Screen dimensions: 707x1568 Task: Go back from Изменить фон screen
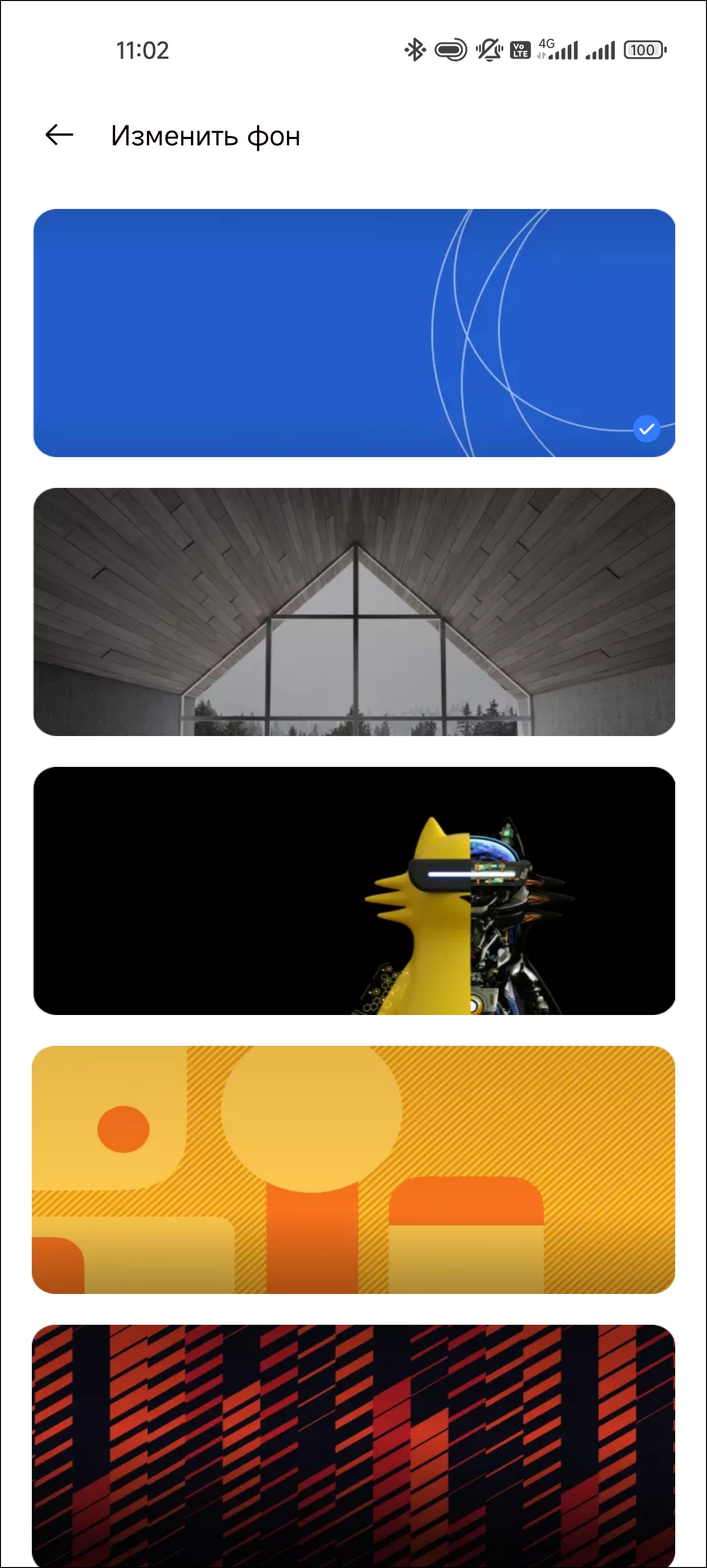coord(59,135)
